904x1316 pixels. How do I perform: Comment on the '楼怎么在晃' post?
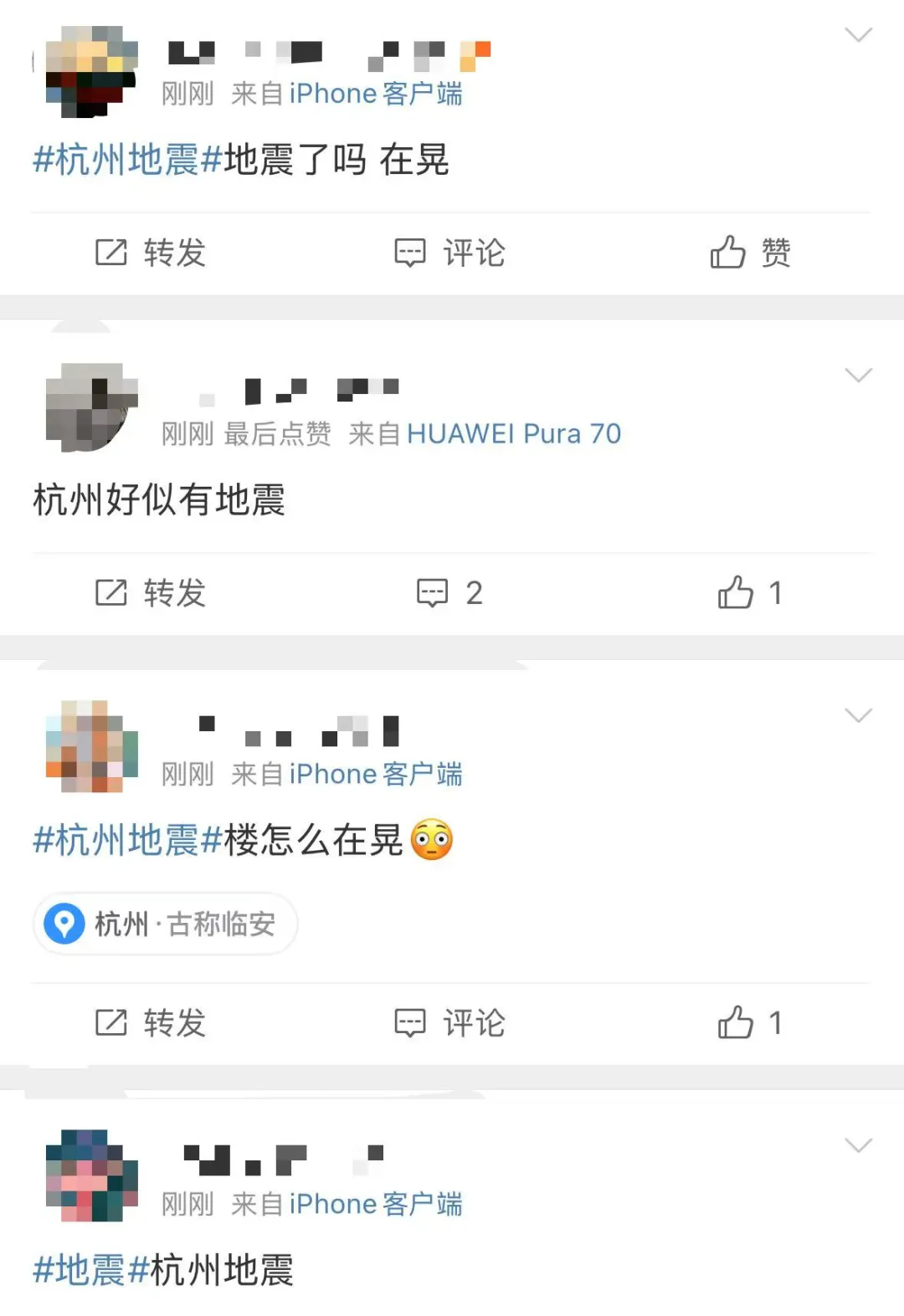449,1022
